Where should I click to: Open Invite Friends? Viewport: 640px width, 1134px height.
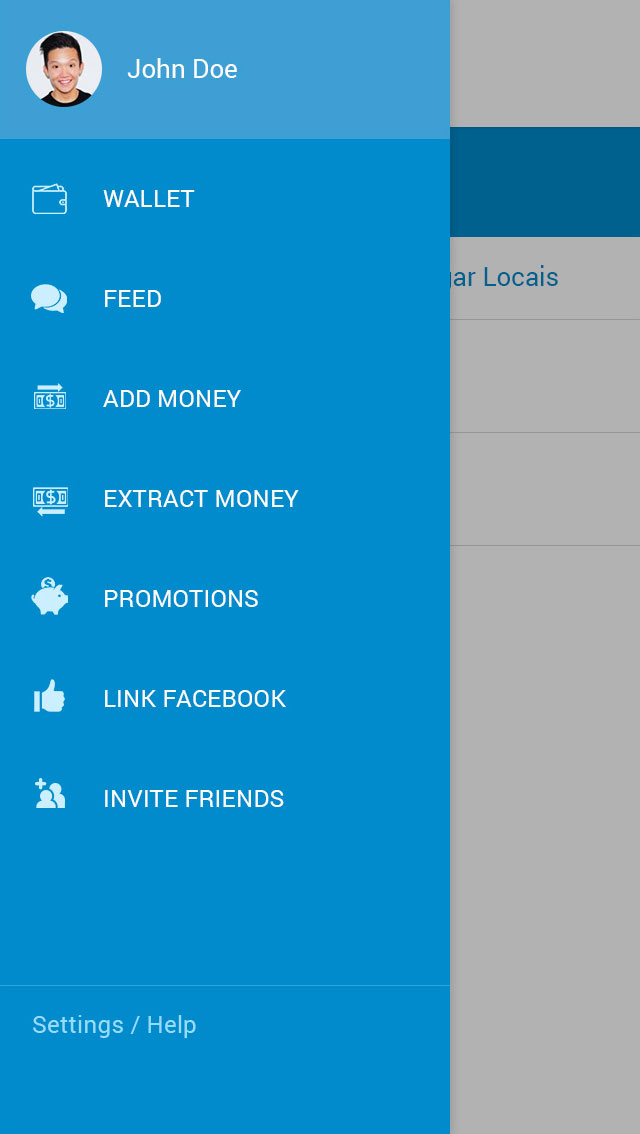tap(225, 798)
